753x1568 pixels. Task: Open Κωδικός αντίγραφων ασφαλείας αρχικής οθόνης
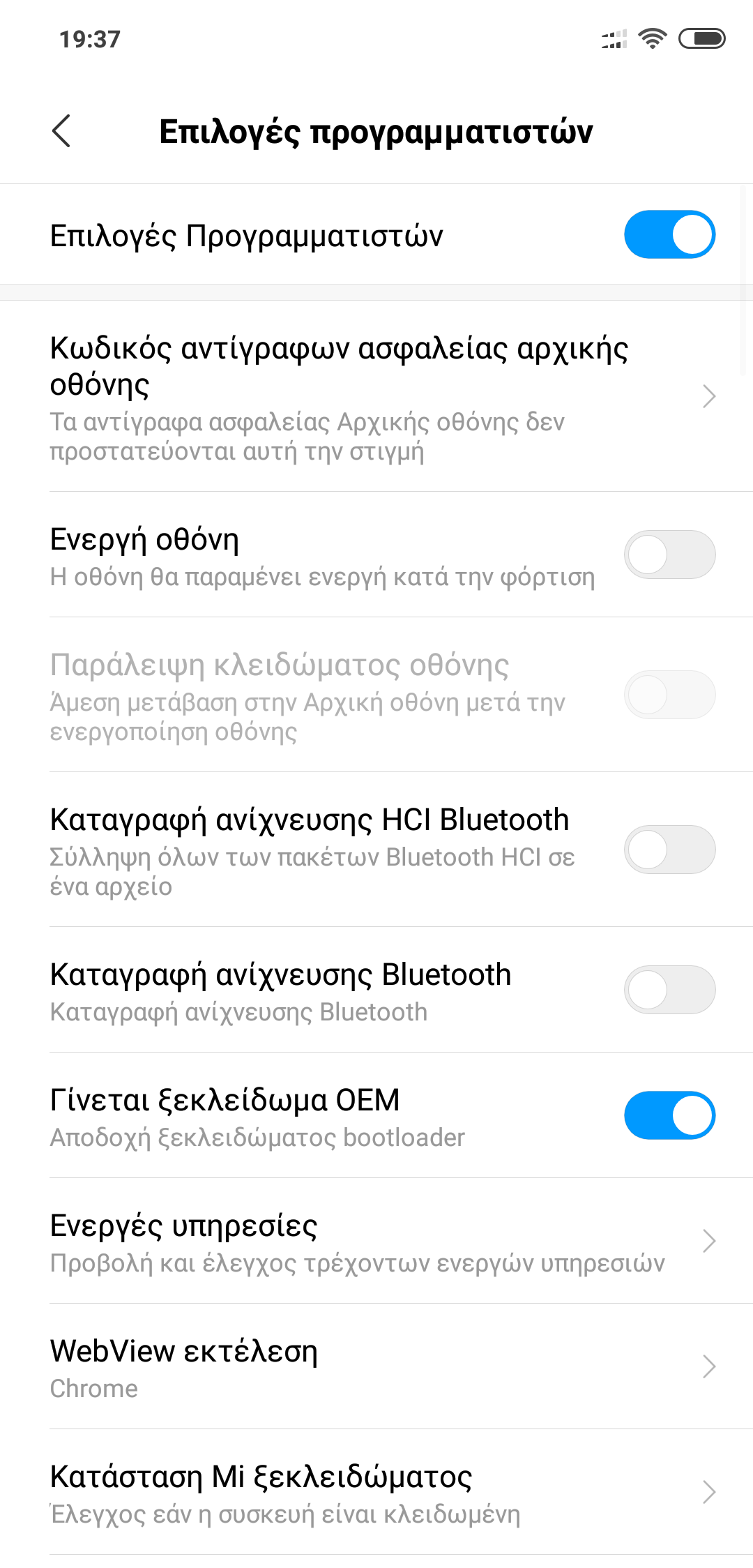[376, 396]
